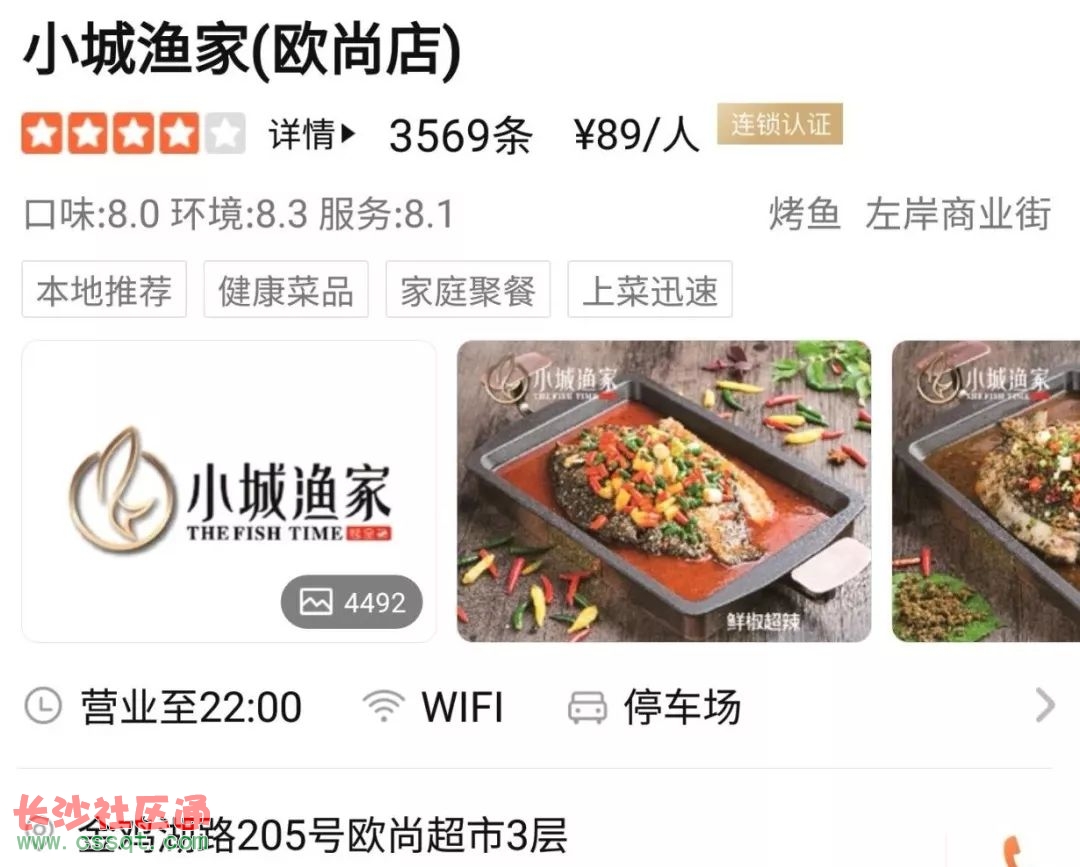Call the restaurant via phone icon
Image resolution: width=1080 pixels, height=867 pixels.
(x=1015, y=848)
